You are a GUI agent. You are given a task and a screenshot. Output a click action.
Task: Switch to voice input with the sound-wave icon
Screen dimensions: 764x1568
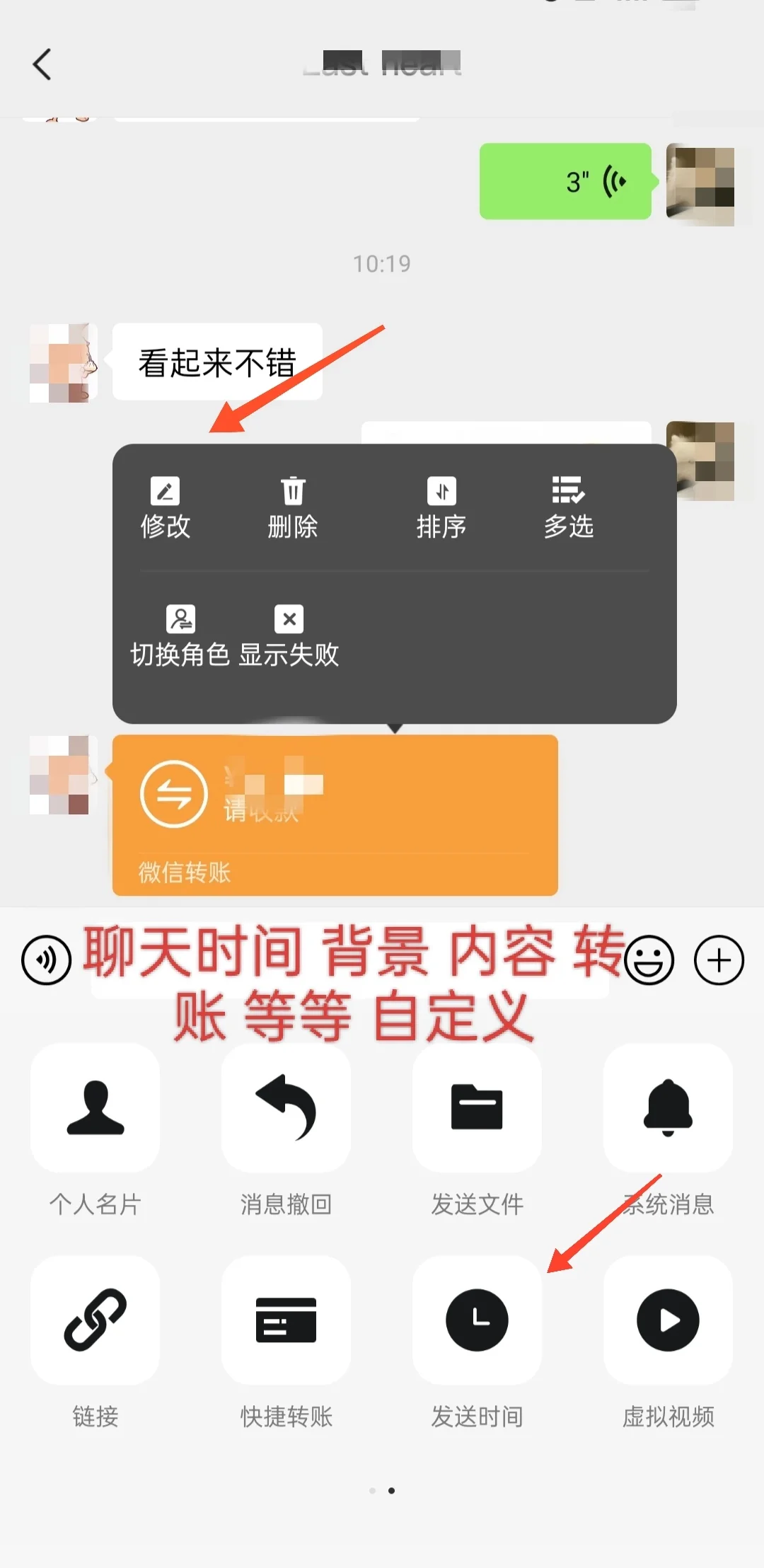click(47, 960)
